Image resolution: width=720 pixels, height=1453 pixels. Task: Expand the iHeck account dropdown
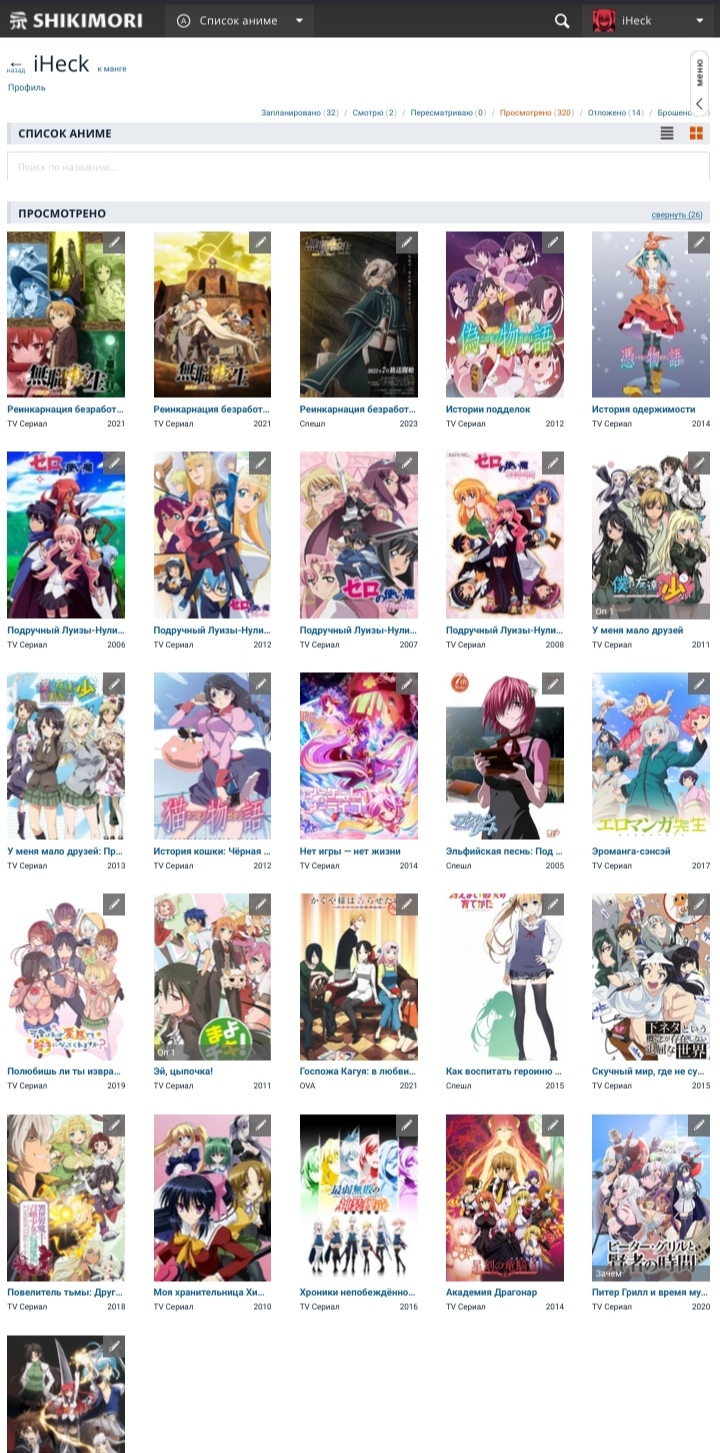[649, 20]
